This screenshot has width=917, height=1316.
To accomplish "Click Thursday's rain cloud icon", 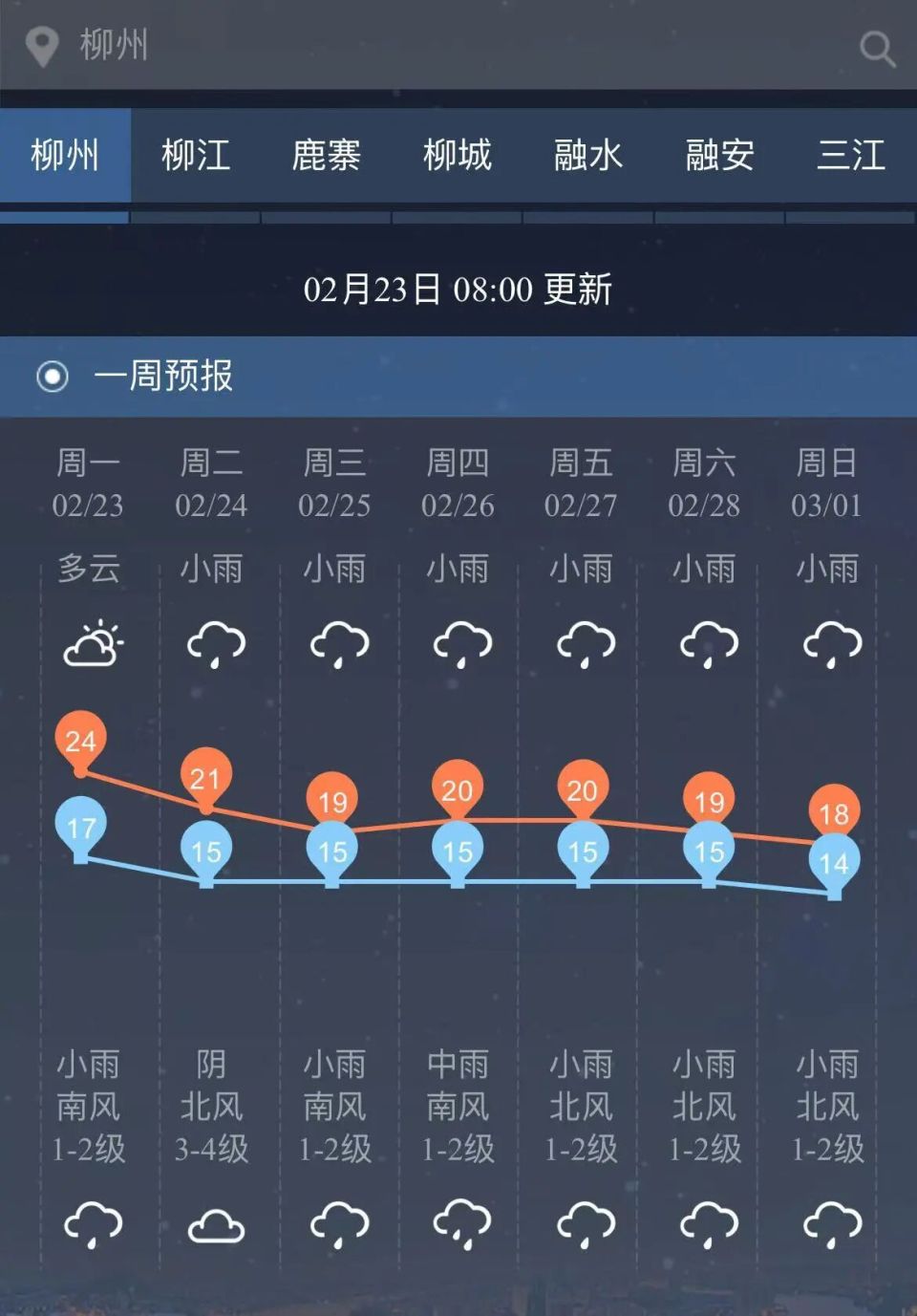I will [x=460, y=642].
